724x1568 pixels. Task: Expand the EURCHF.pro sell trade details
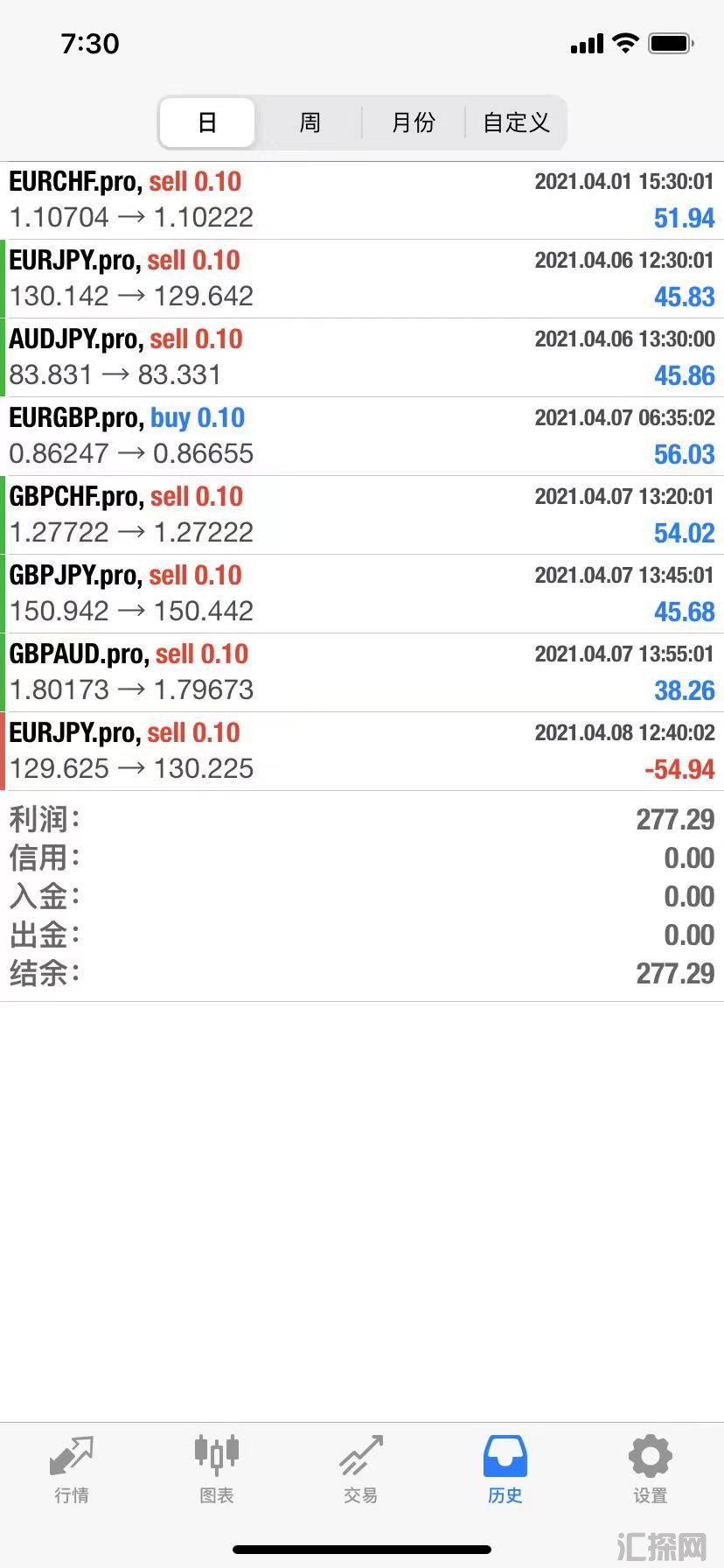click(x=362, y=200)
